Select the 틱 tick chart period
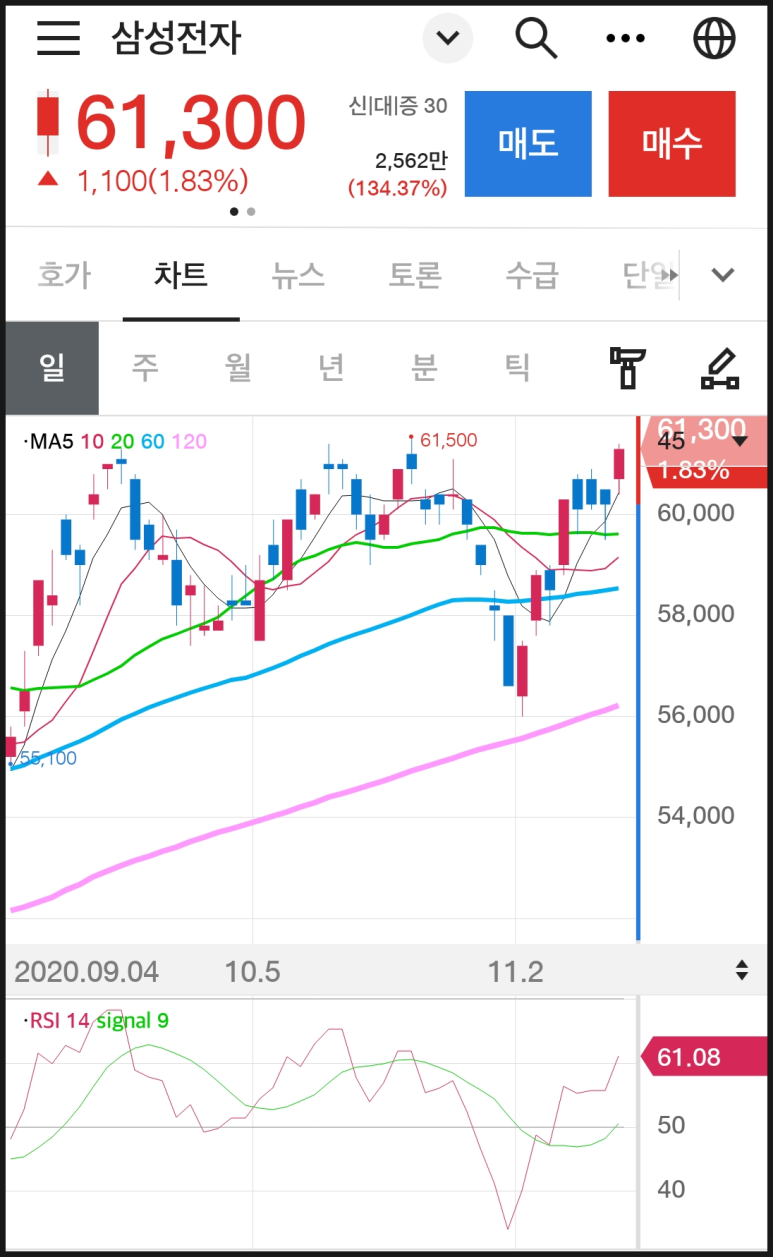This screenshot has height=1257, width=773. (517, 368)
